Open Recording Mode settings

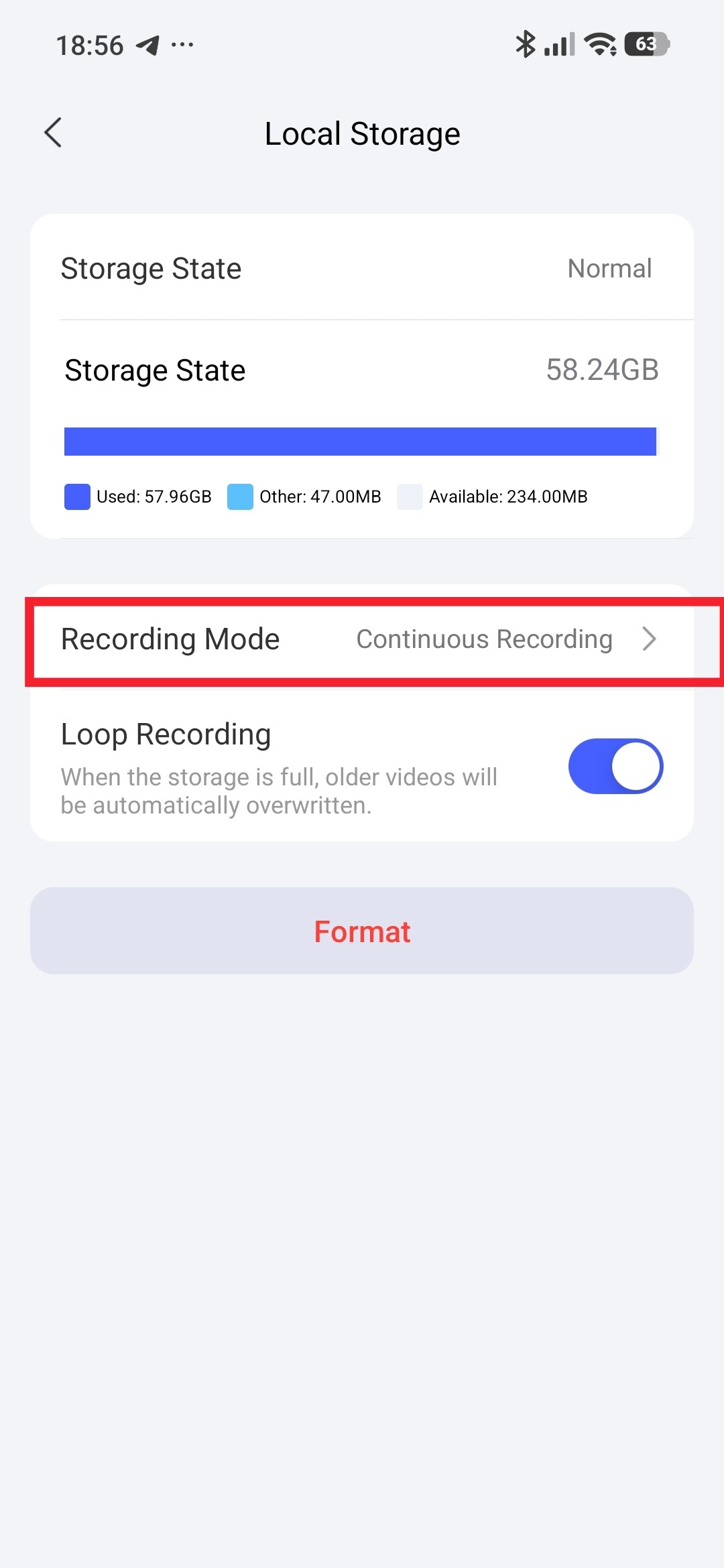362,639
